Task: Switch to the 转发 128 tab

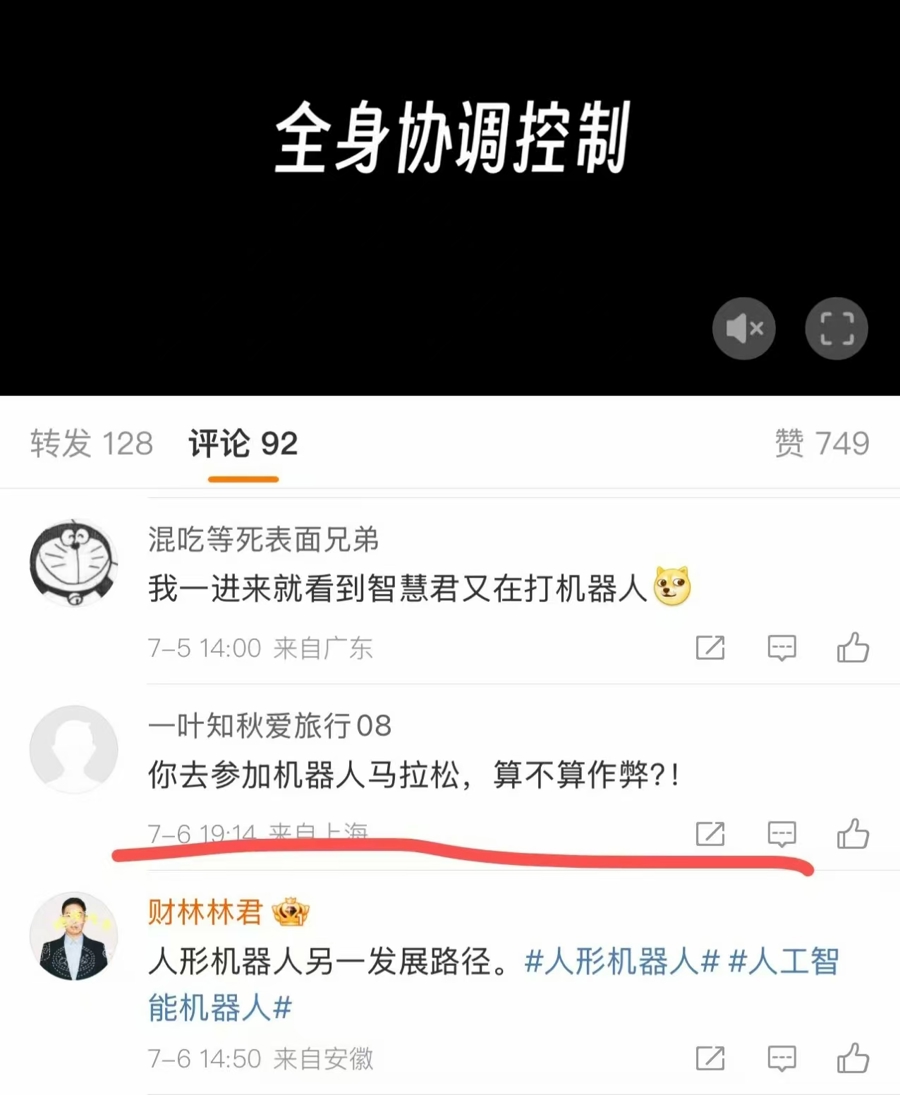Action: point(92,443)
